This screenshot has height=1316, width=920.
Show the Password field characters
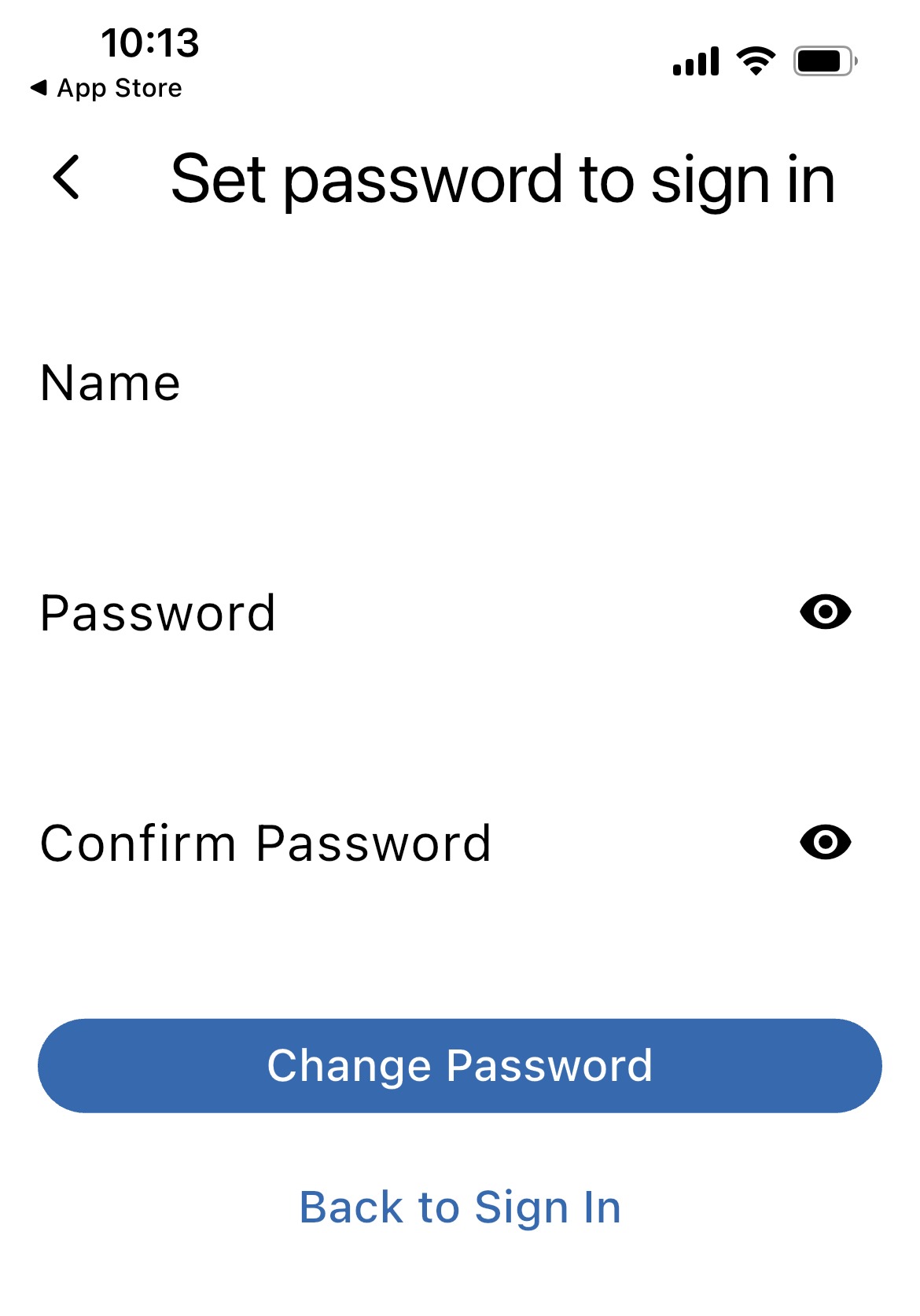click(825, 612)
